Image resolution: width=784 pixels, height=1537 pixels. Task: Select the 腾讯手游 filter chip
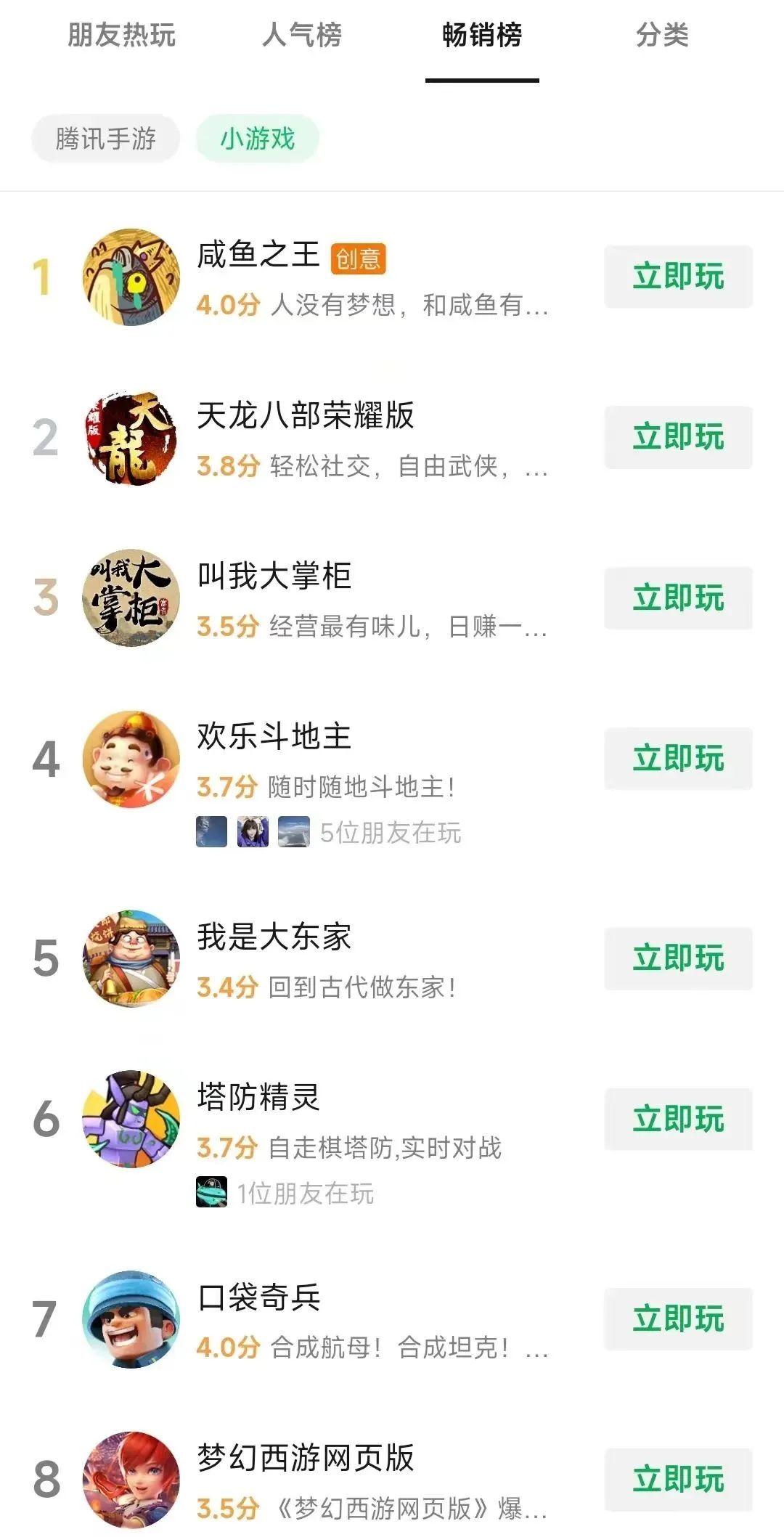105,138
